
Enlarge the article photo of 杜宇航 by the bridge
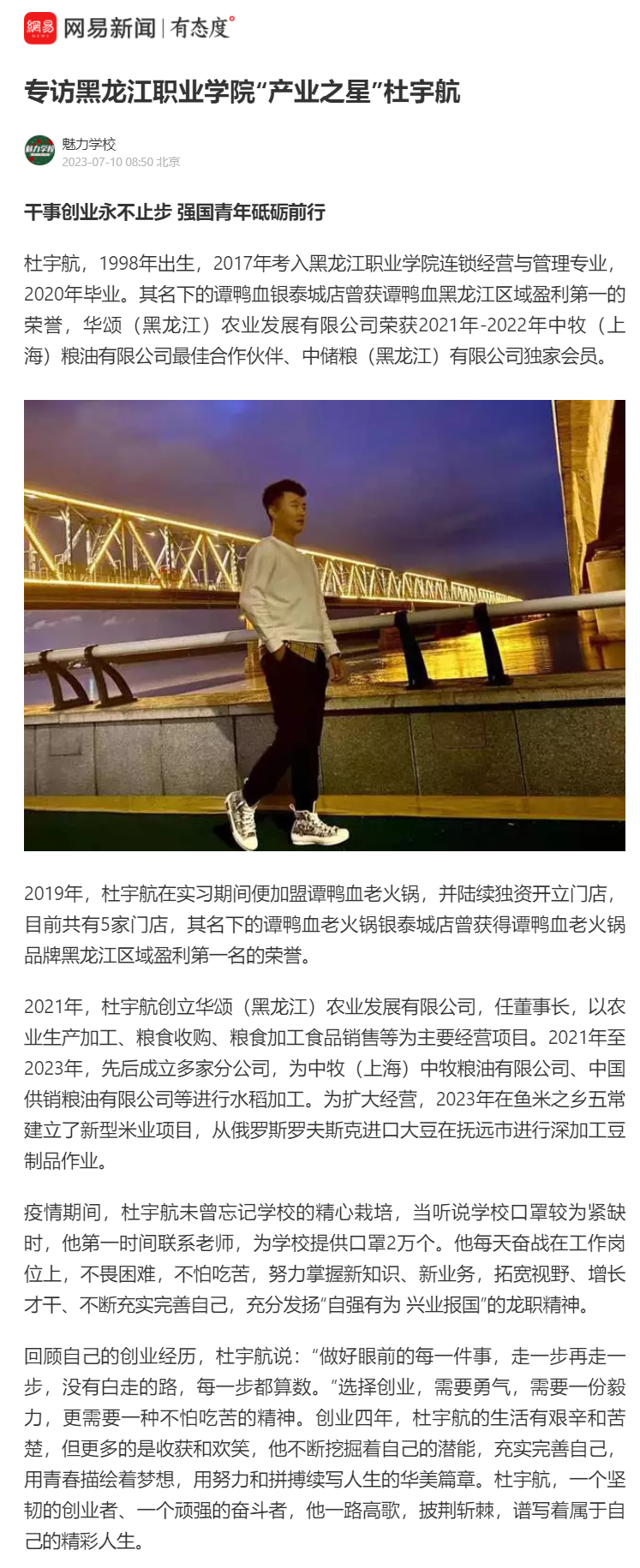(x=324, y=625)
